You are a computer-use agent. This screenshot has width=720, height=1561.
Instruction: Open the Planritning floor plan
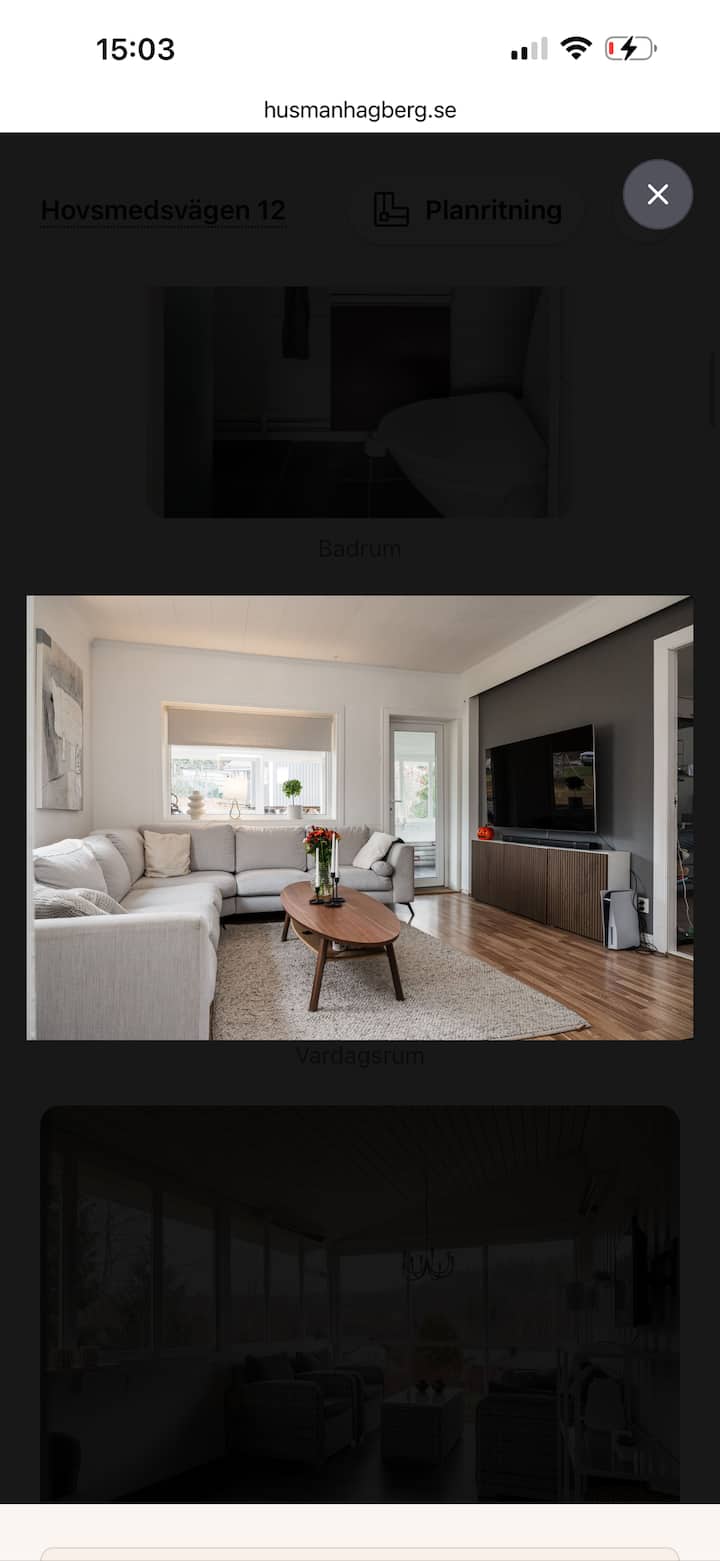[x=467, y=210]
